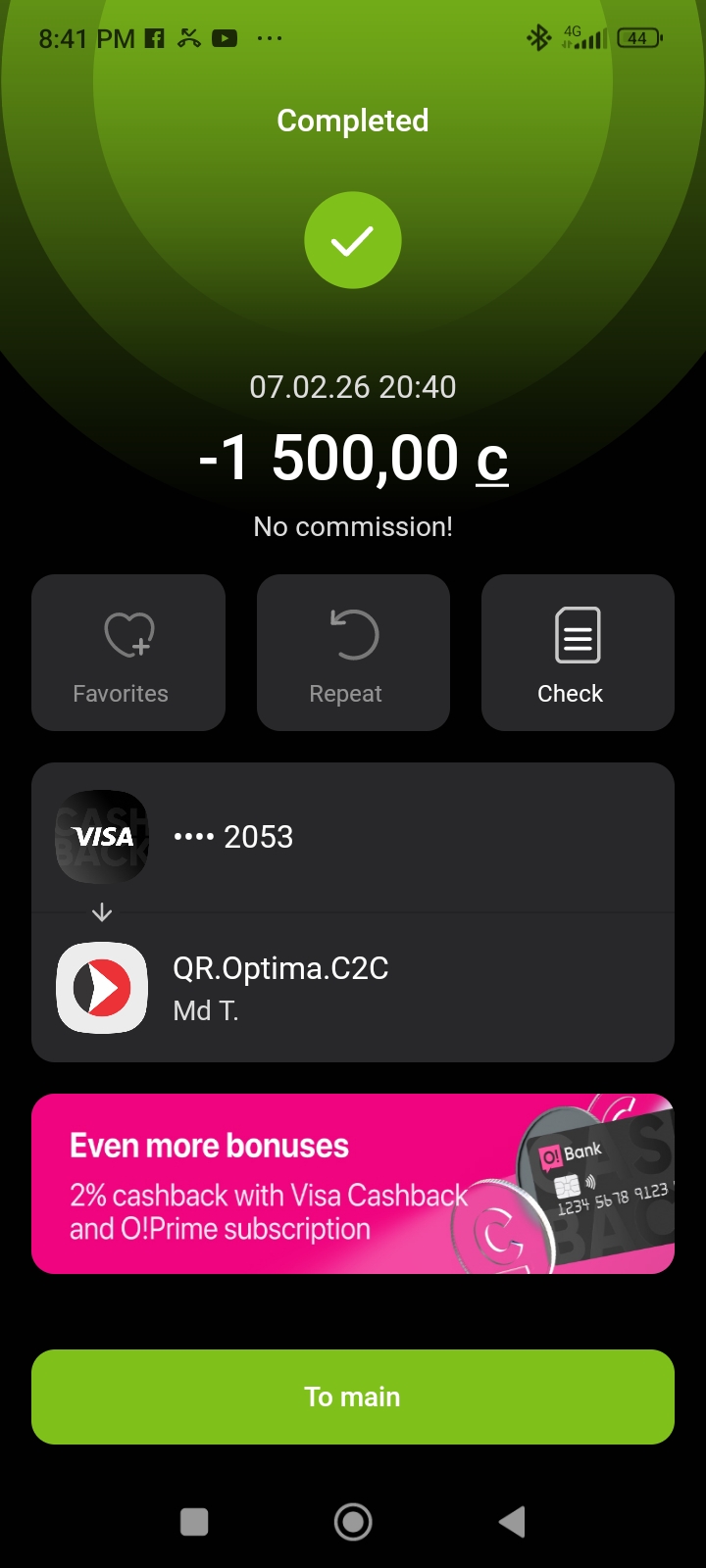Open the Check receipt
706x1568 pixels.
pos(578,653)
